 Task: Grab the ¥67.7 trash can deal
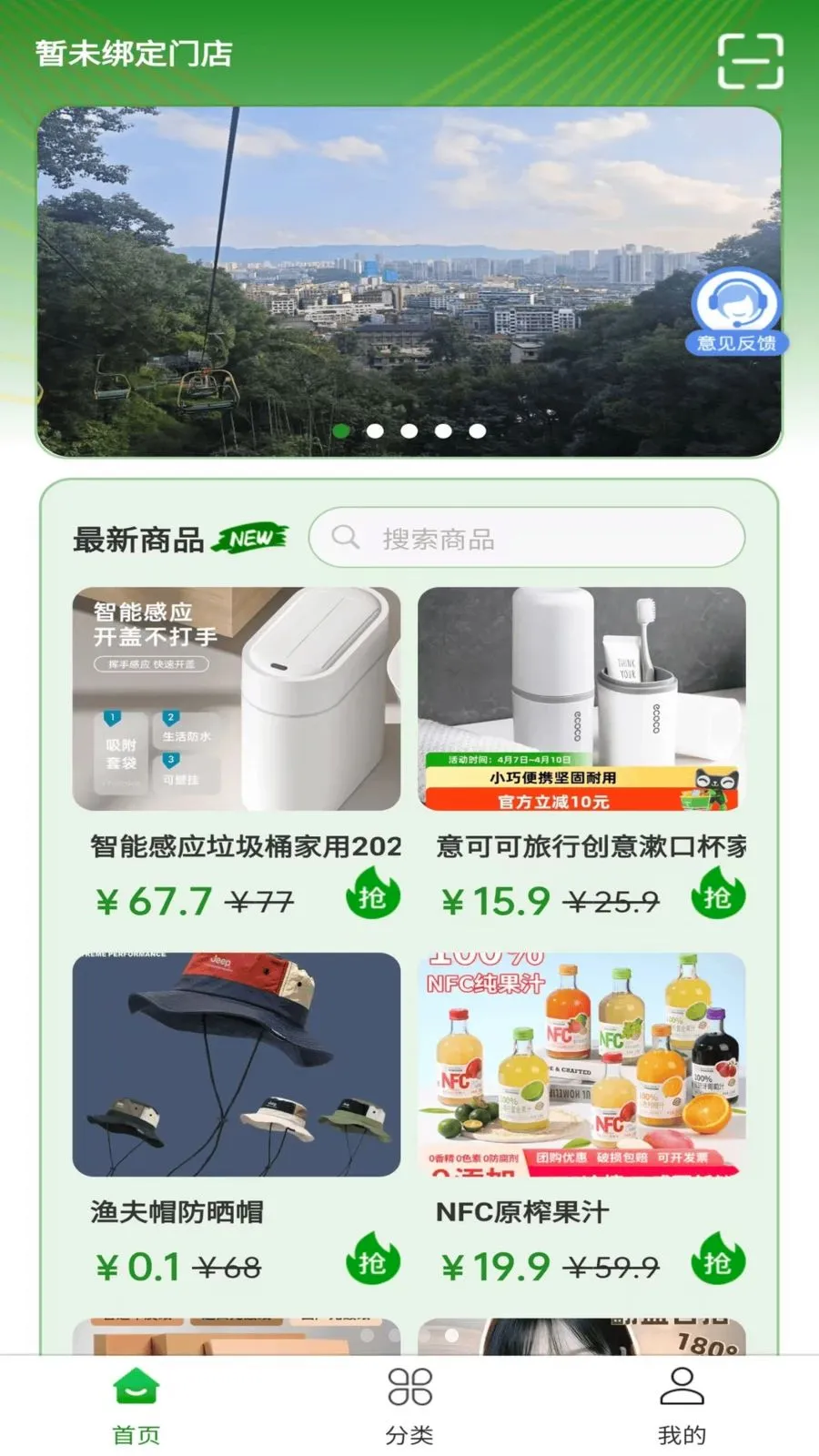click(x=372, y=895)
